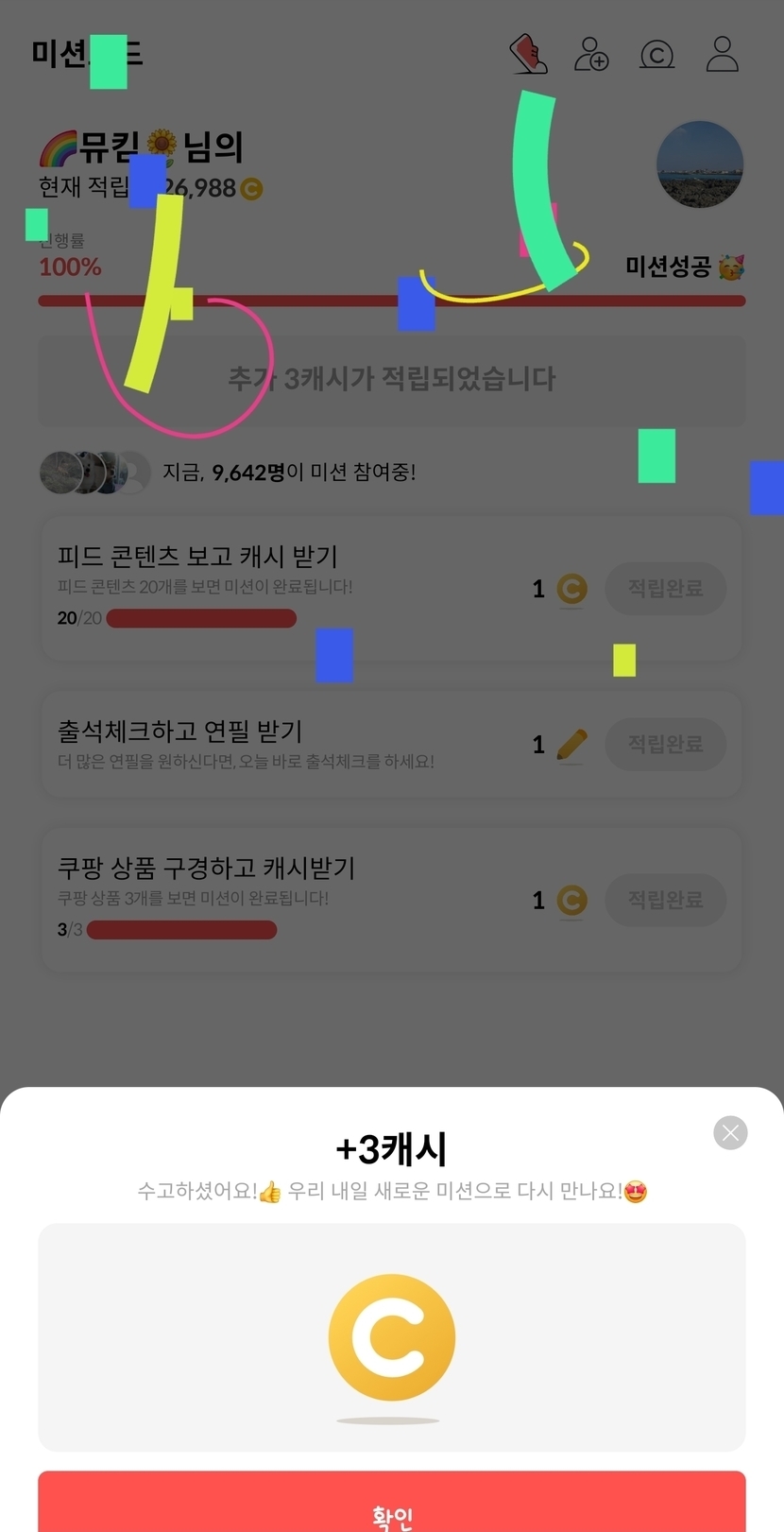Open the sneaker step-counter icon
This screenshot has height=1532, width=784.
(528, 54)
